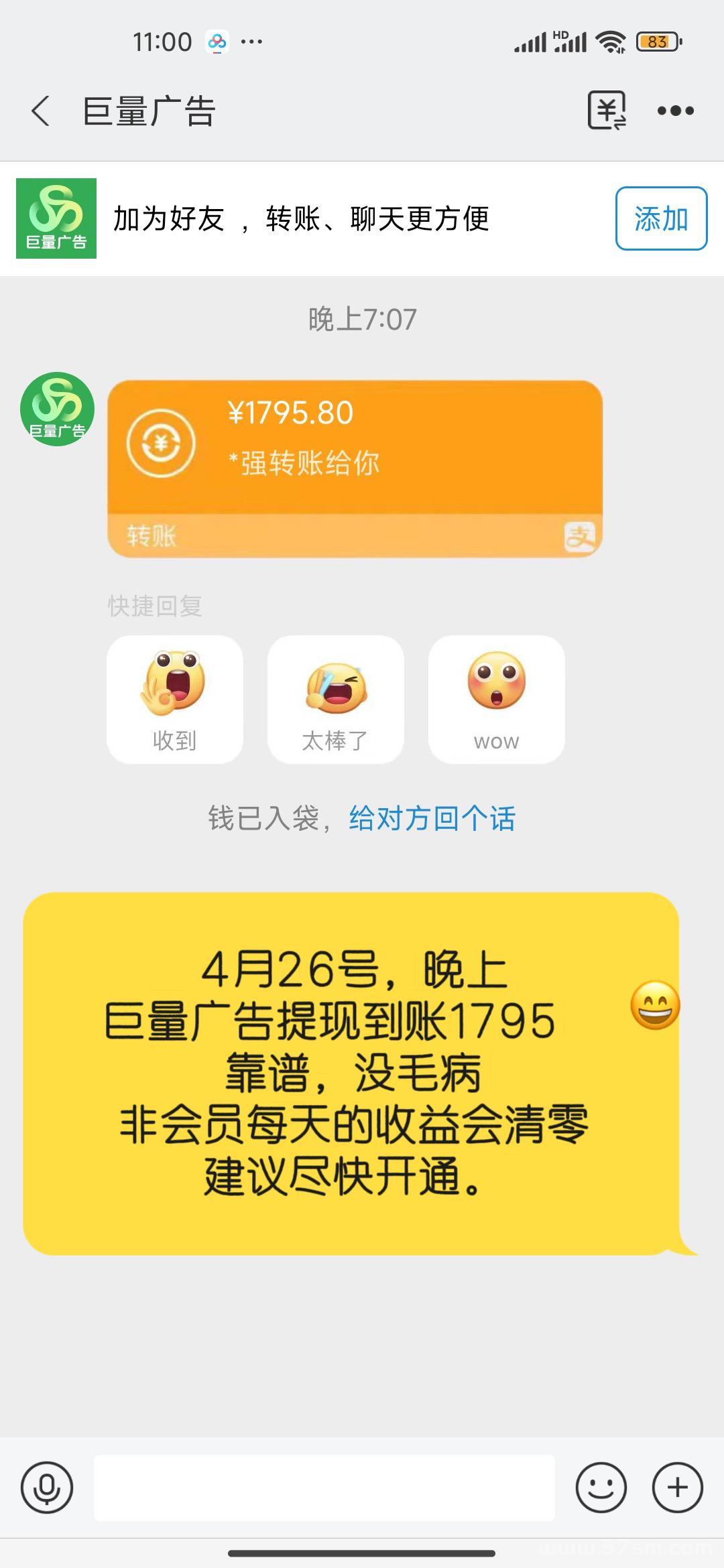Open the emoji picker
Viewport: 724px width, 1568px height.
click(x=601, y=1487)
